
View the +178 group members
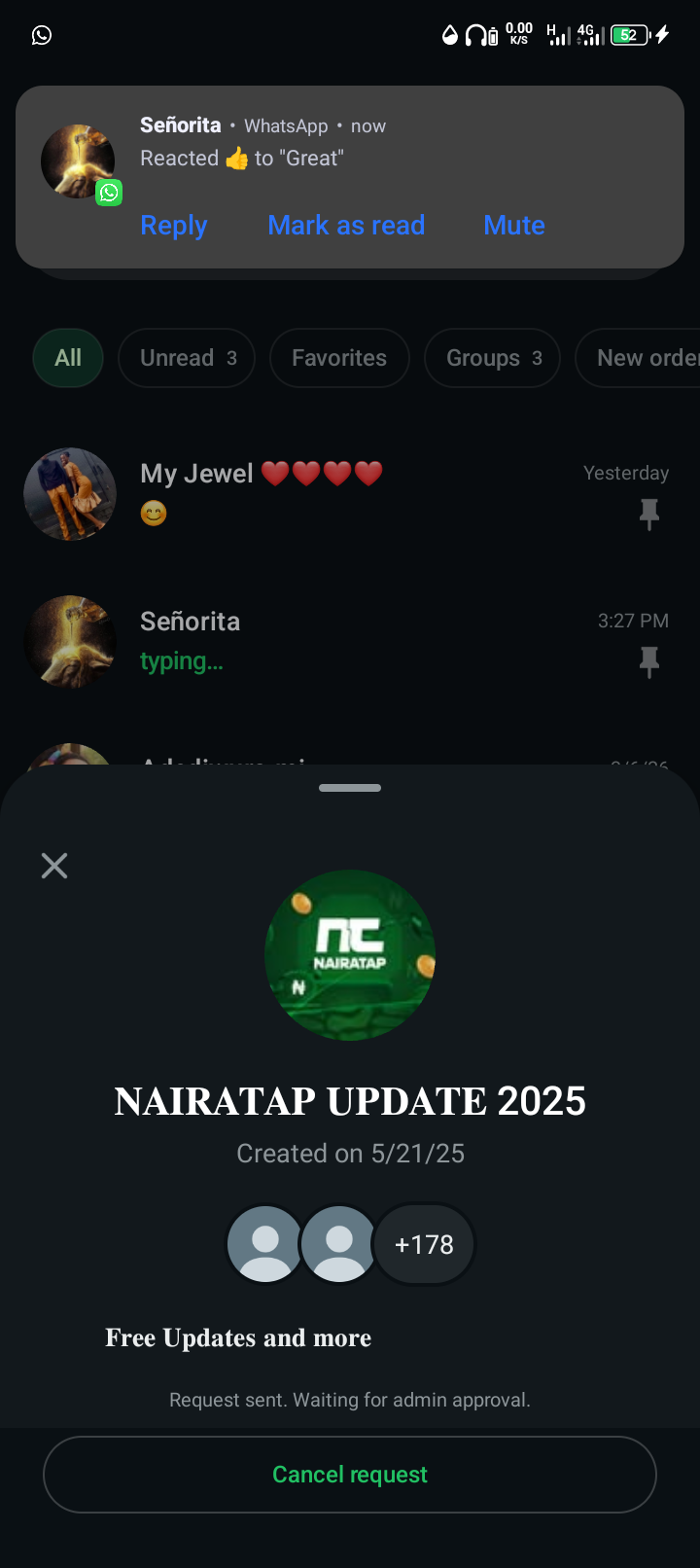click(424, 1245)
